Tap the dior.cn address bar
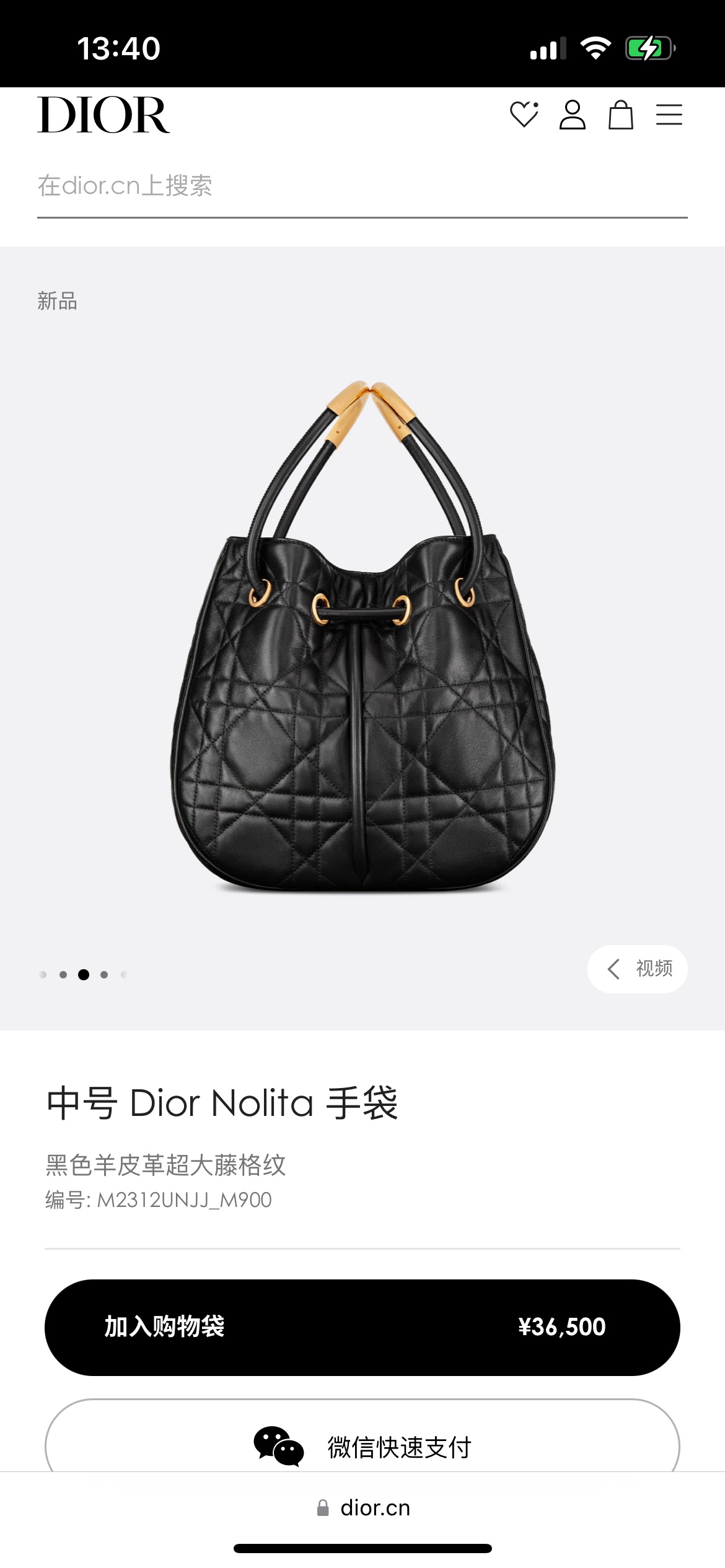Image resolution: width=725 pixels, height=1568 pixels. [x=363, y=1508]
